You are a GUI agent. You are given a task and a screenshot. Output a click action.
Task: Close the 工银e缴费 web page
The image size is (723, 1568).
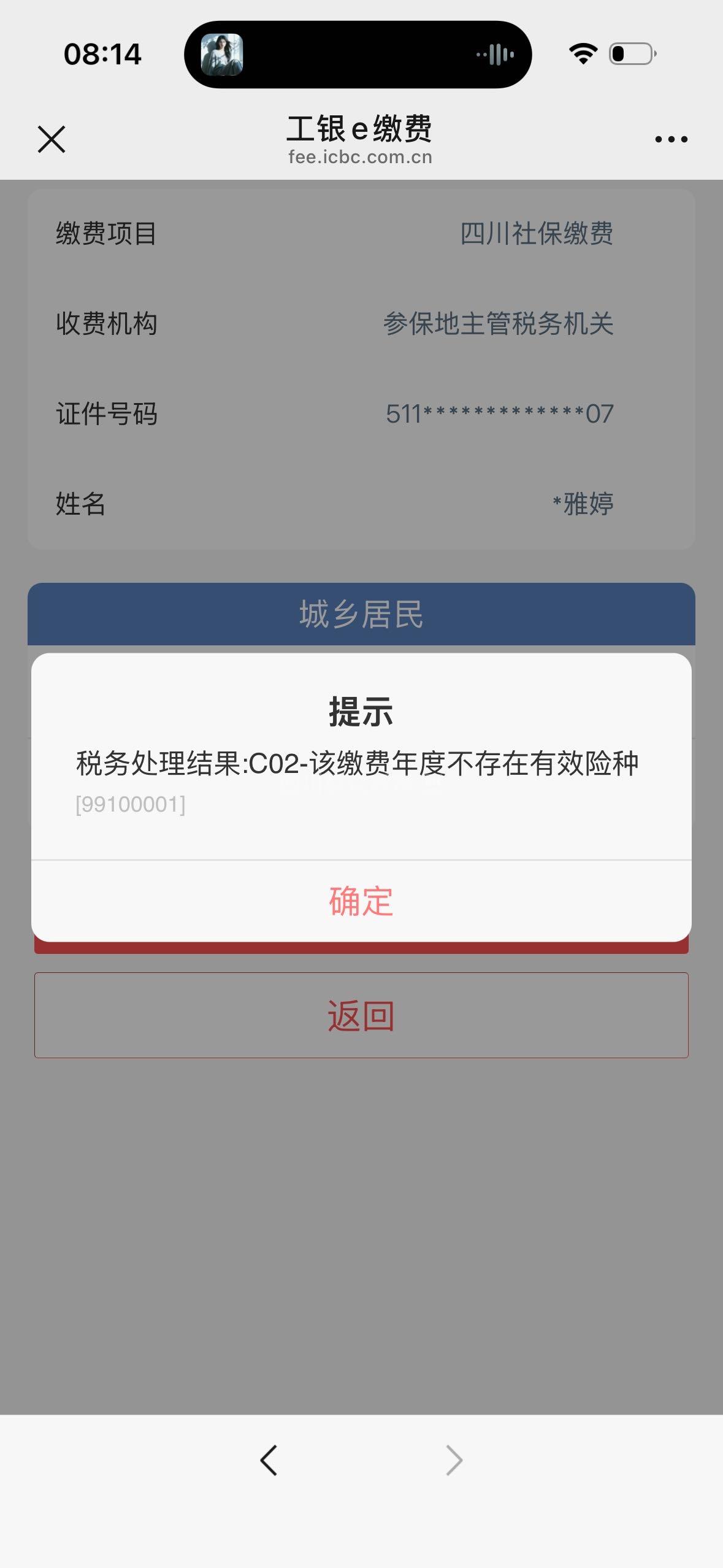52,139
